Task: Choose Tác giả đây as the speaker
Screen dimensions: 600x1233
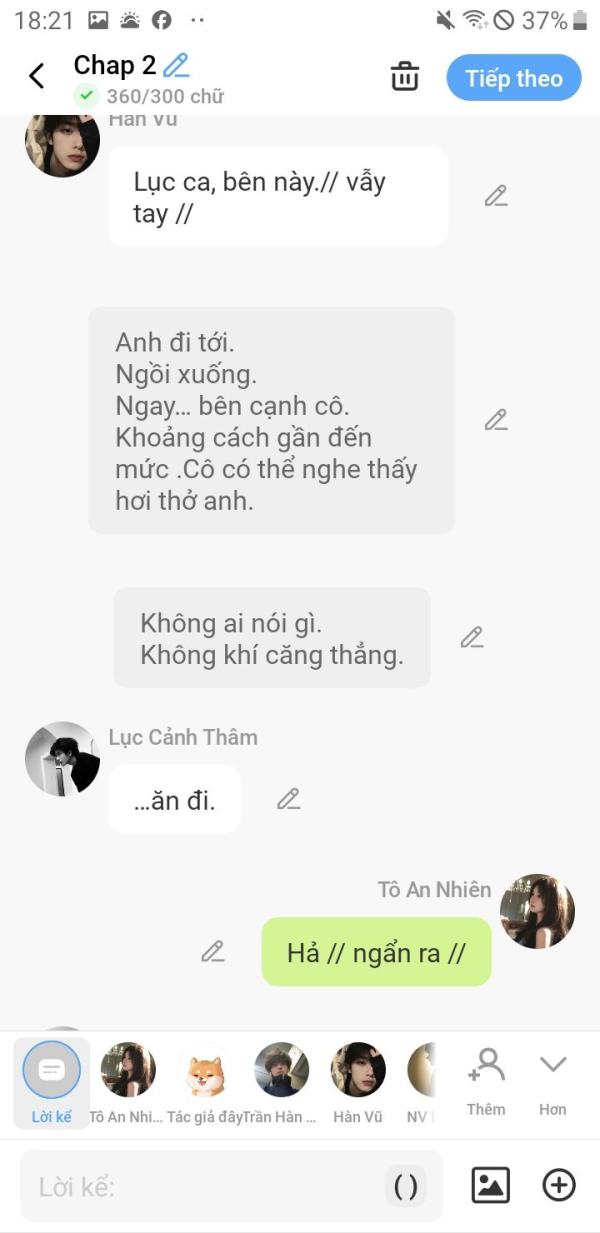Action: (x=205, y=1083)
